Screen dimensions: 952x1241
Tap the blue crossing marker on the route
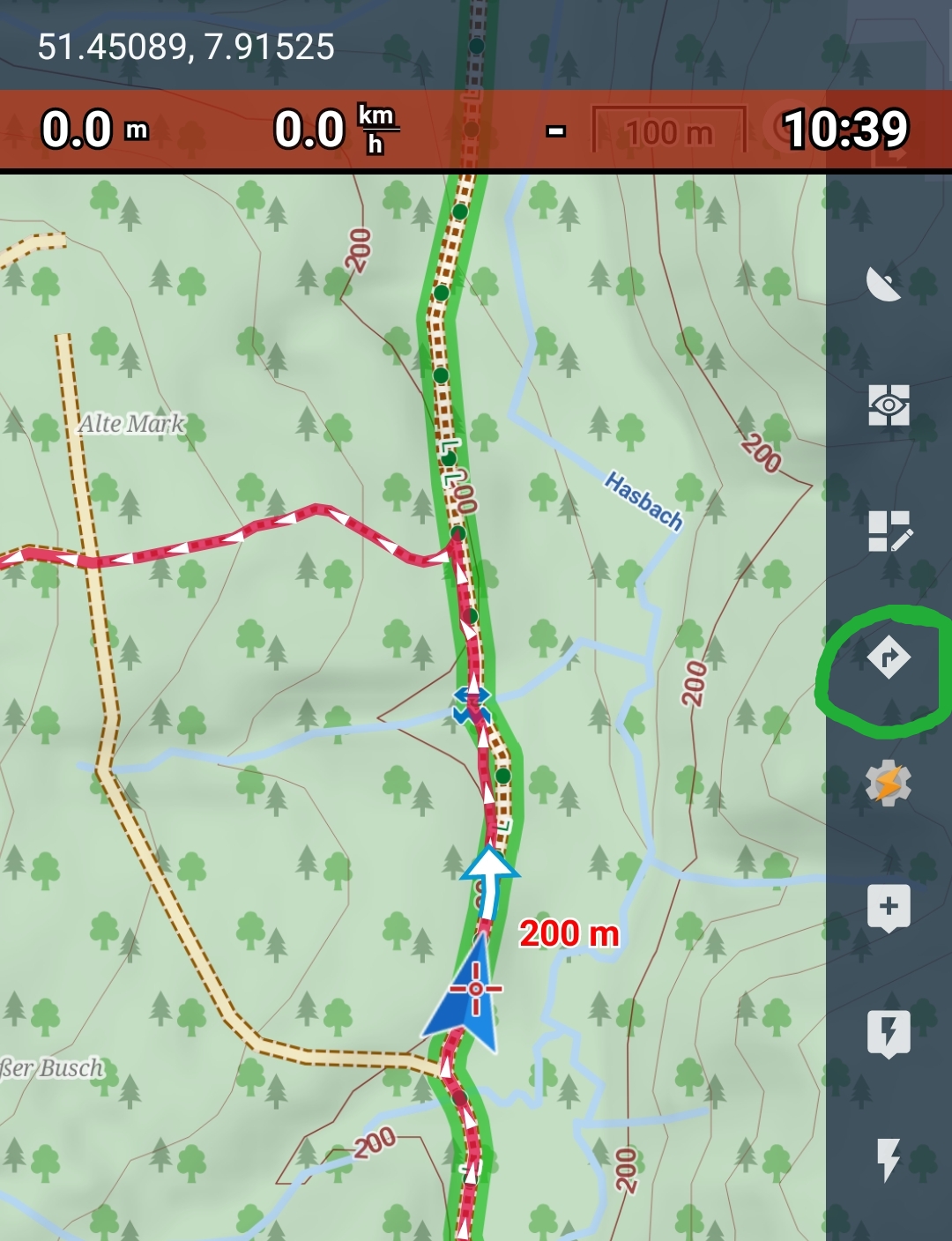tap(472, 706)
